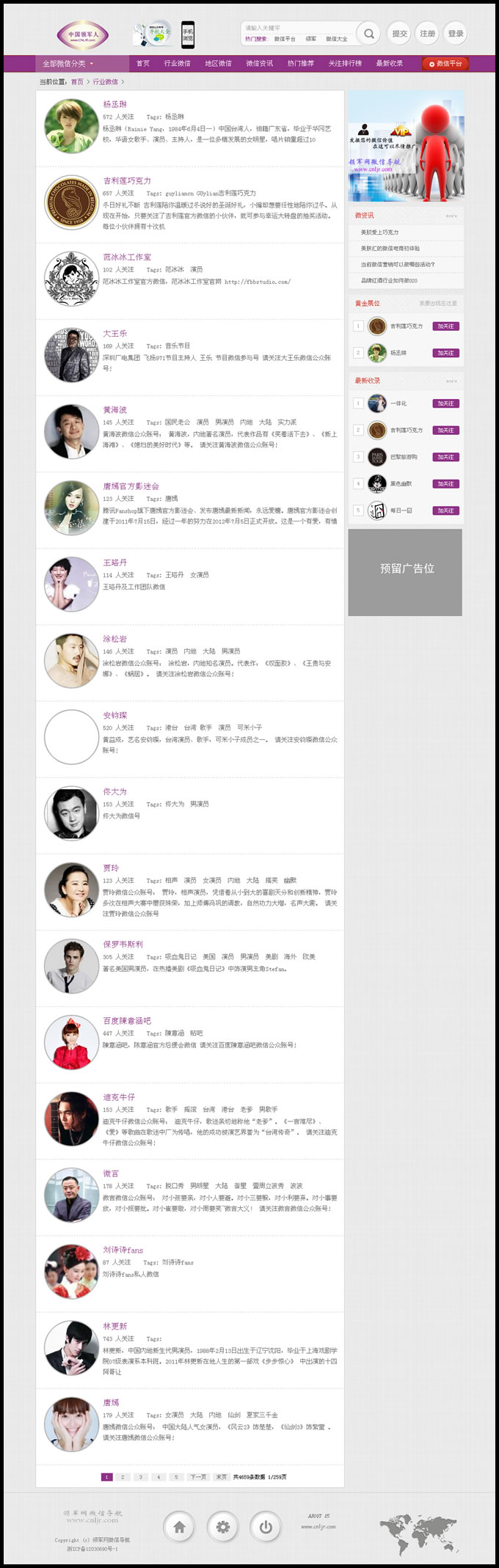
Task: Follow 一体化 with its 加关注 button
Action: (445, 403)
